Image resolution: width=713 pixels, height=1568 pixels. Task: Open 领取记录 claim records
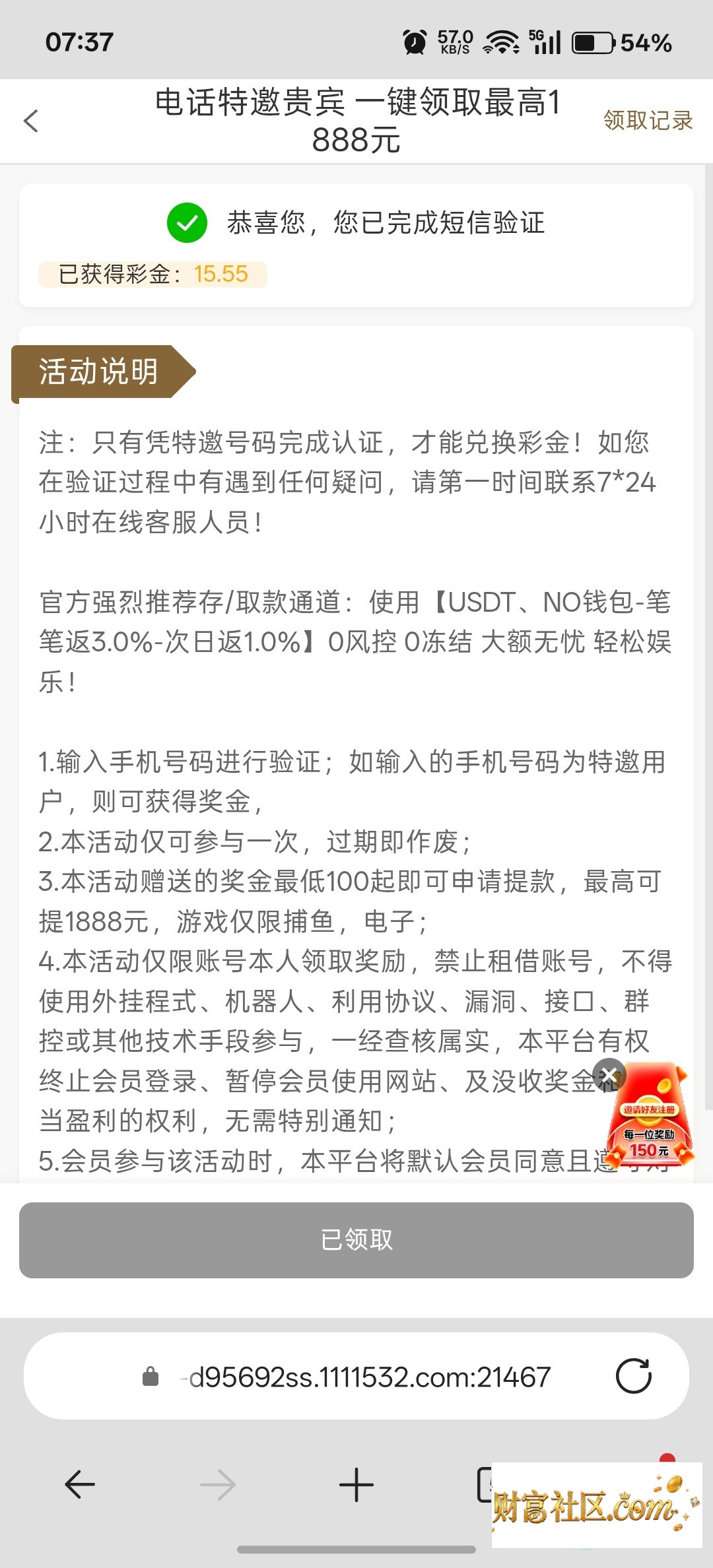pyautogui.click(x=648, y=121)
